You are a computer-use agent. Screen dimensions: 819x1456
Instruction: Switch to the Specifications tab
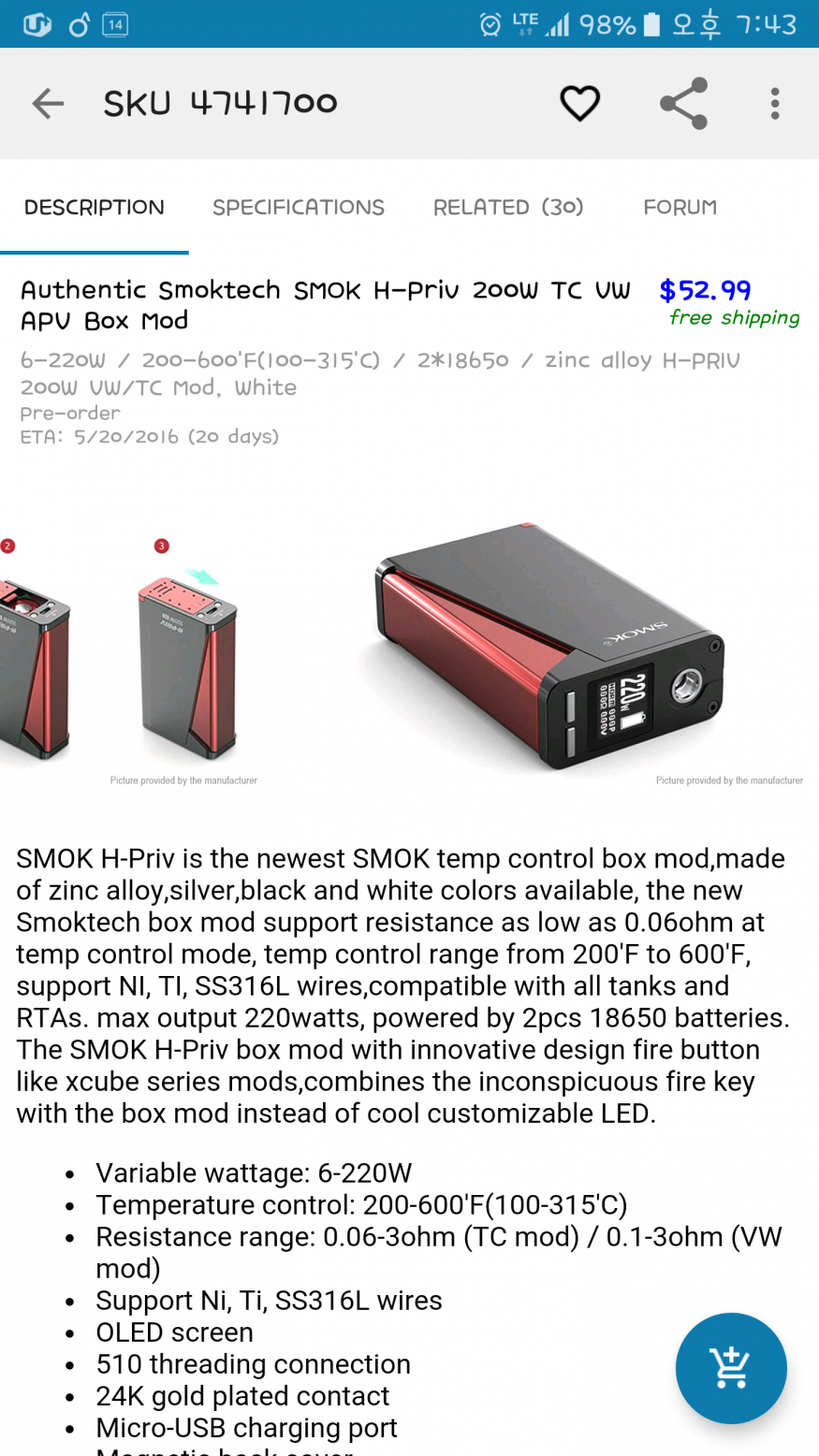pyautogui.click(x=298, y=207)
